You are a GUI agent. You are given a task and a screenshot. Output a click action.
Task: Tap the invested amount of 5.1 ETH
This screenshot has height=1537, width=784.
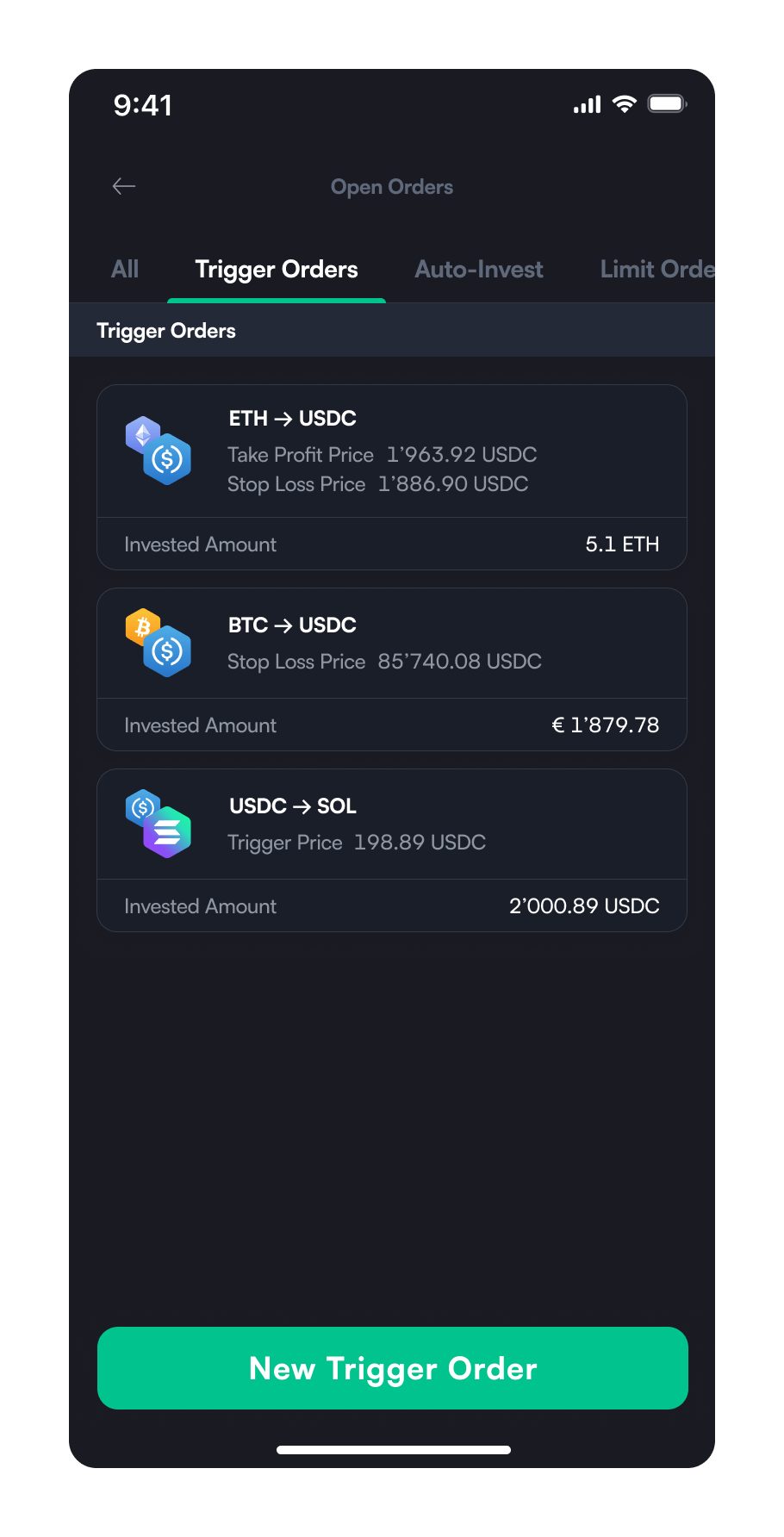(x=622, y=544)
